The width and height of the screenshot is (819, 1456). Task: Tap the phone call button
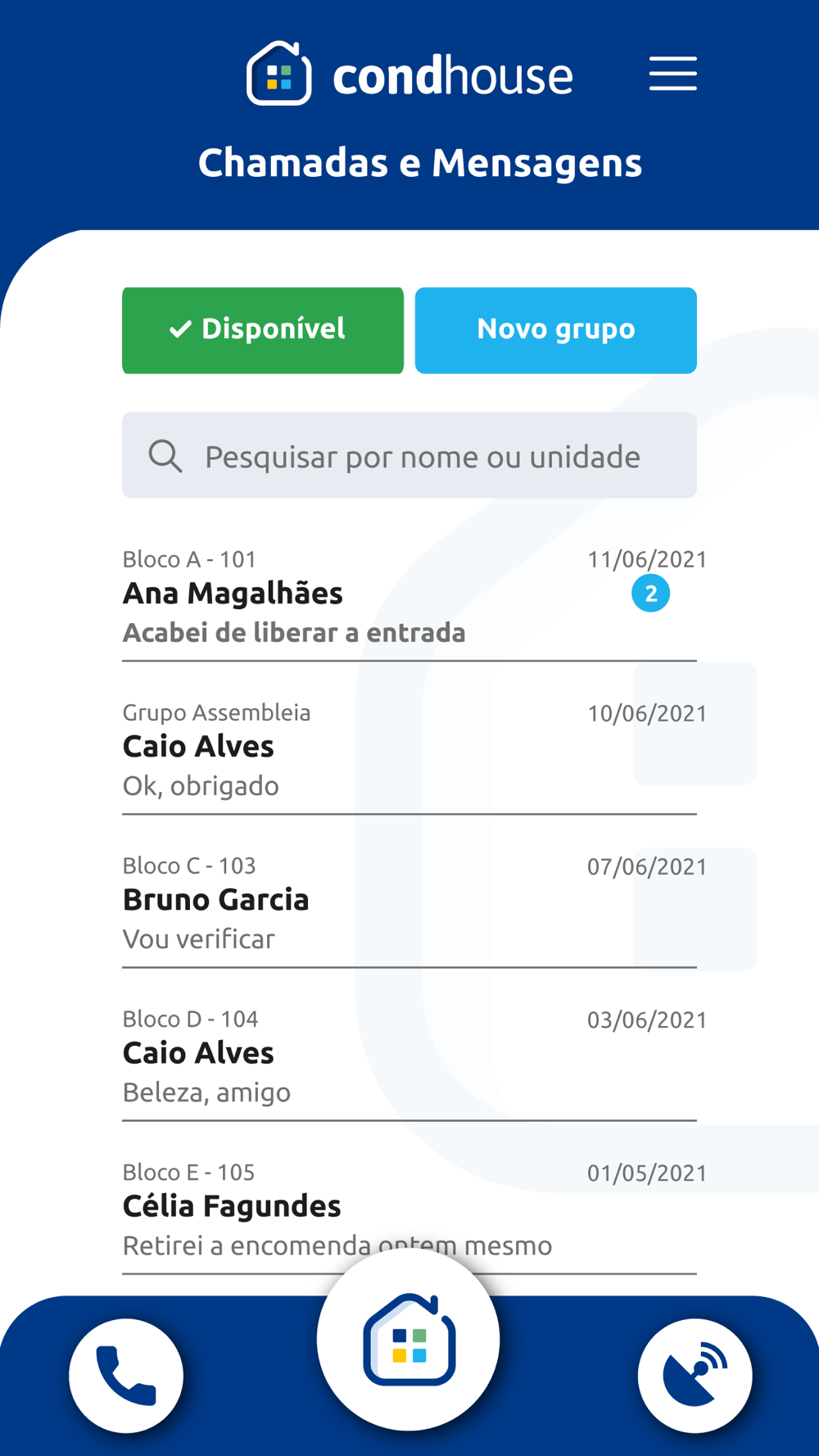[x=126, y=1376]
